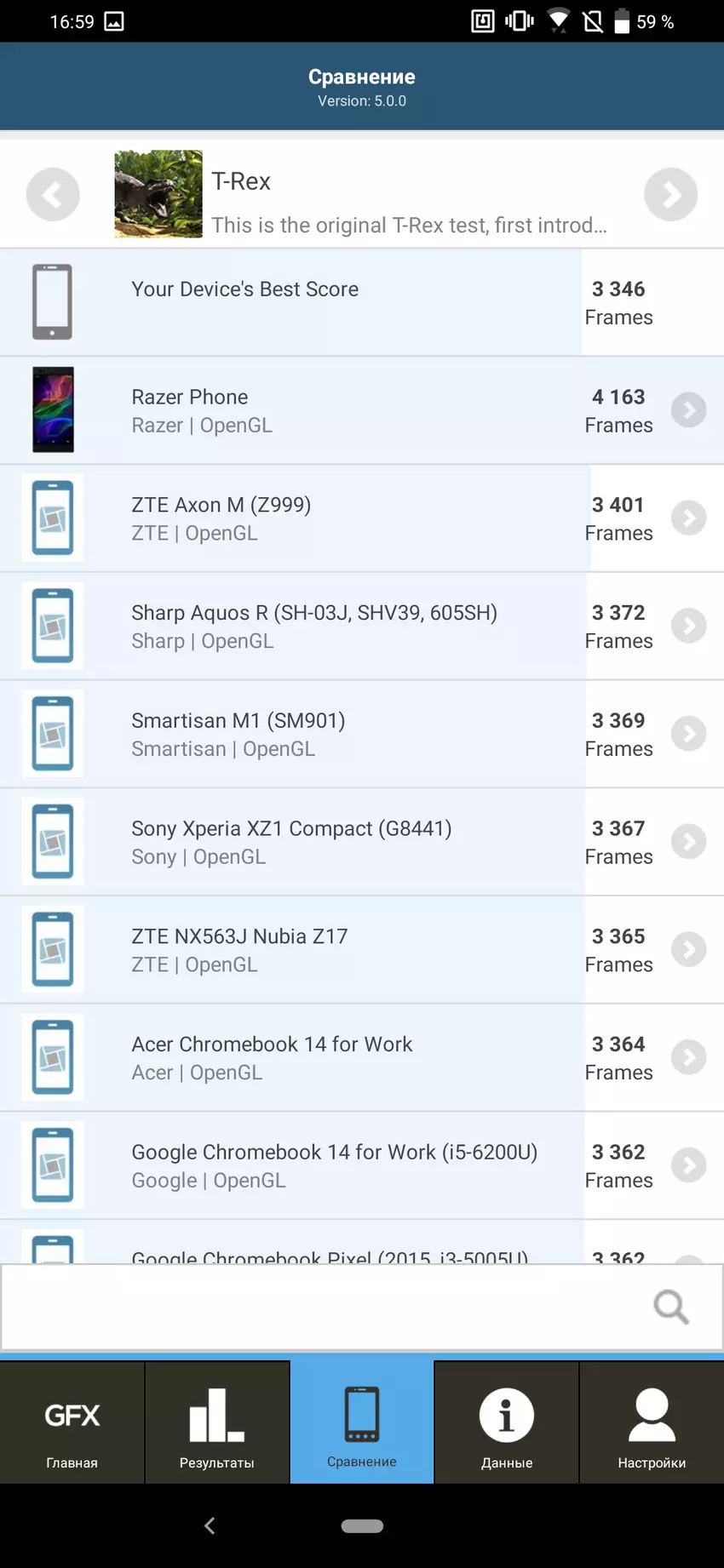Viewport: 724px width, 1568px height.
Task: Go back with system back button
Action: tap(210, 1526)
